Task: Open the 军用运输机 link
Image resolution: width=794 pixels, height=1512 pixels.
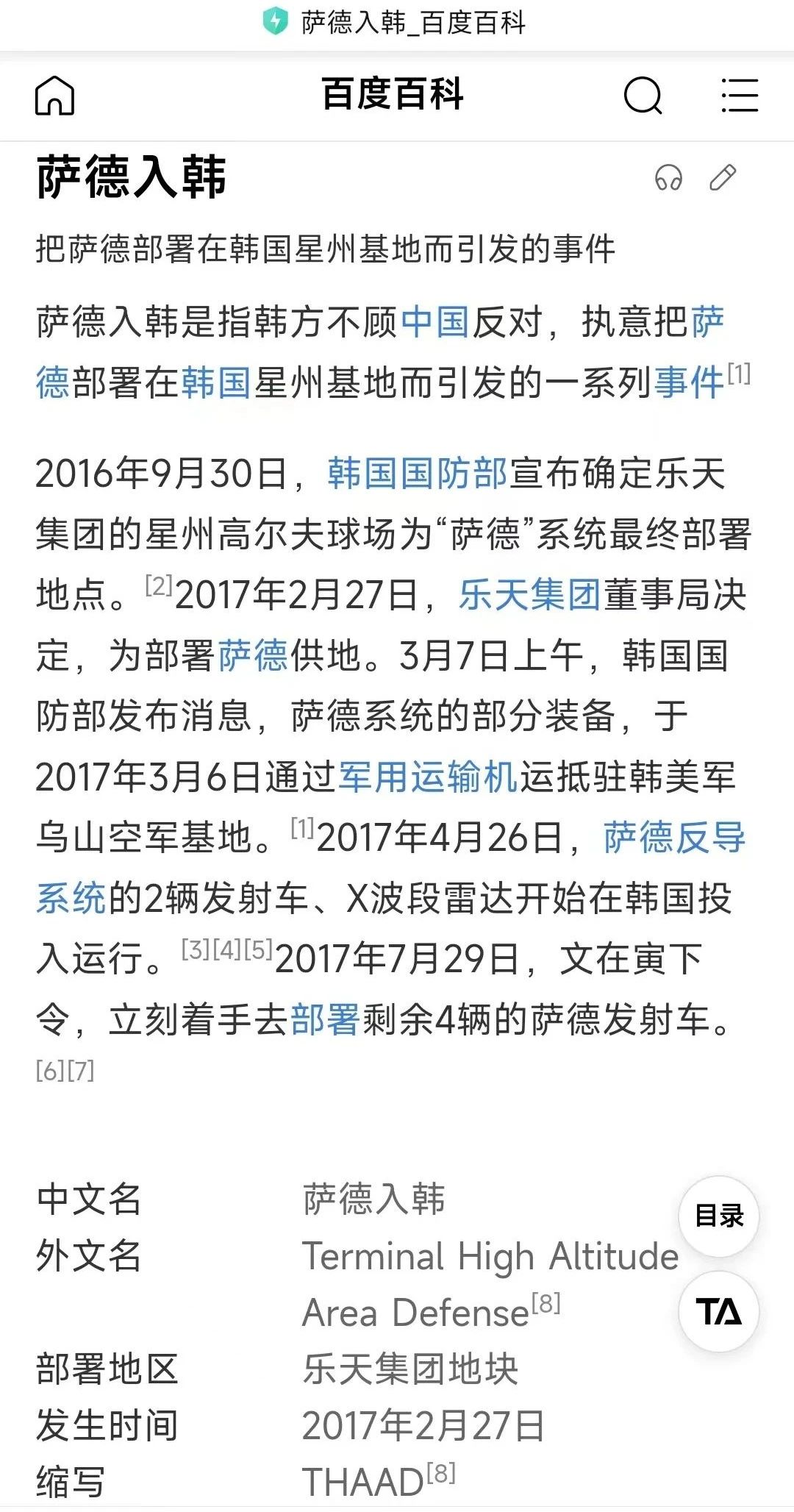Action: [x=428, y=777]
